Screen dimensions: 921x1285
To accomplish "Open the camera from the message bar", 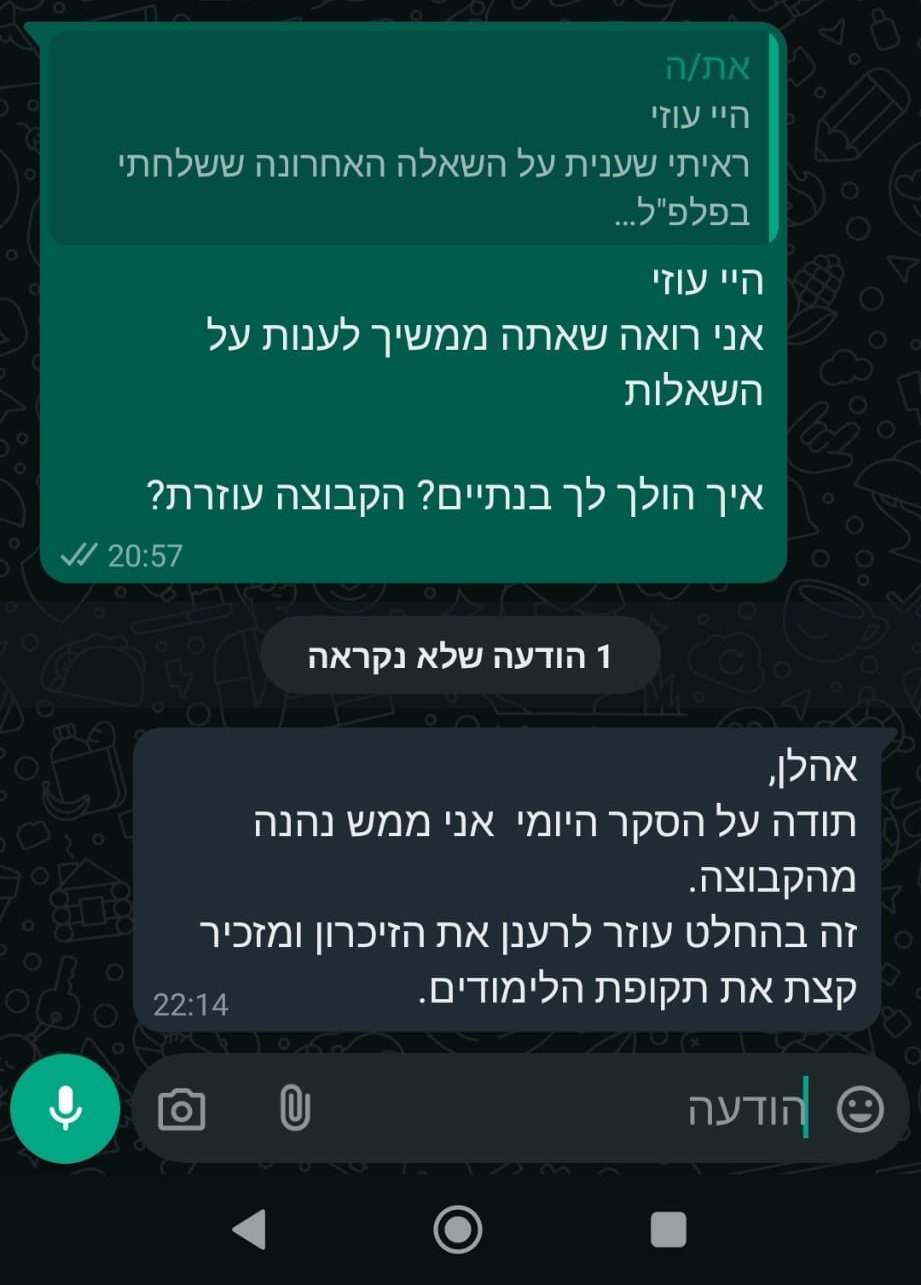I will pyautogui.click(x=182, y=1109).
